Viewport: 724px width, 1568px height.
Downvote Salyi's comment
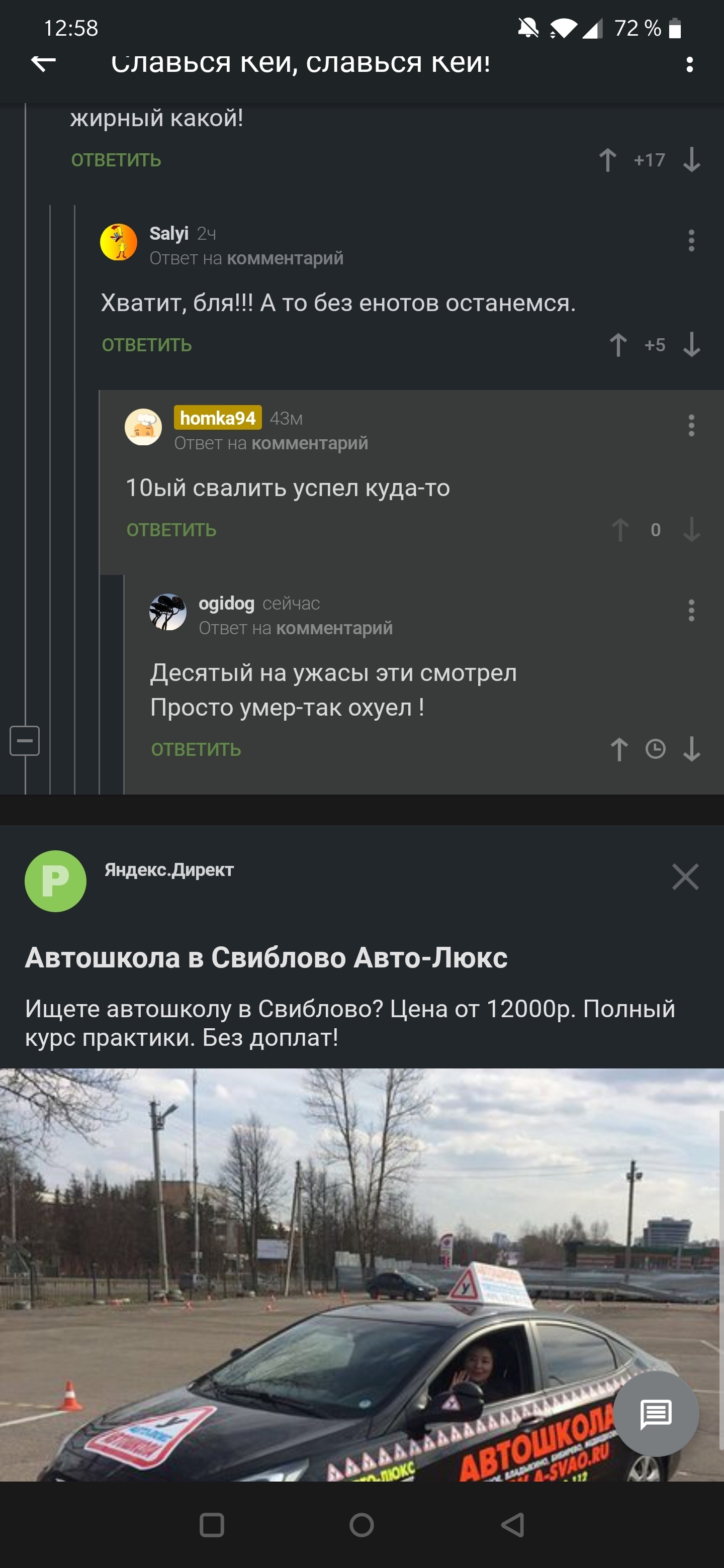click(691, 345)
